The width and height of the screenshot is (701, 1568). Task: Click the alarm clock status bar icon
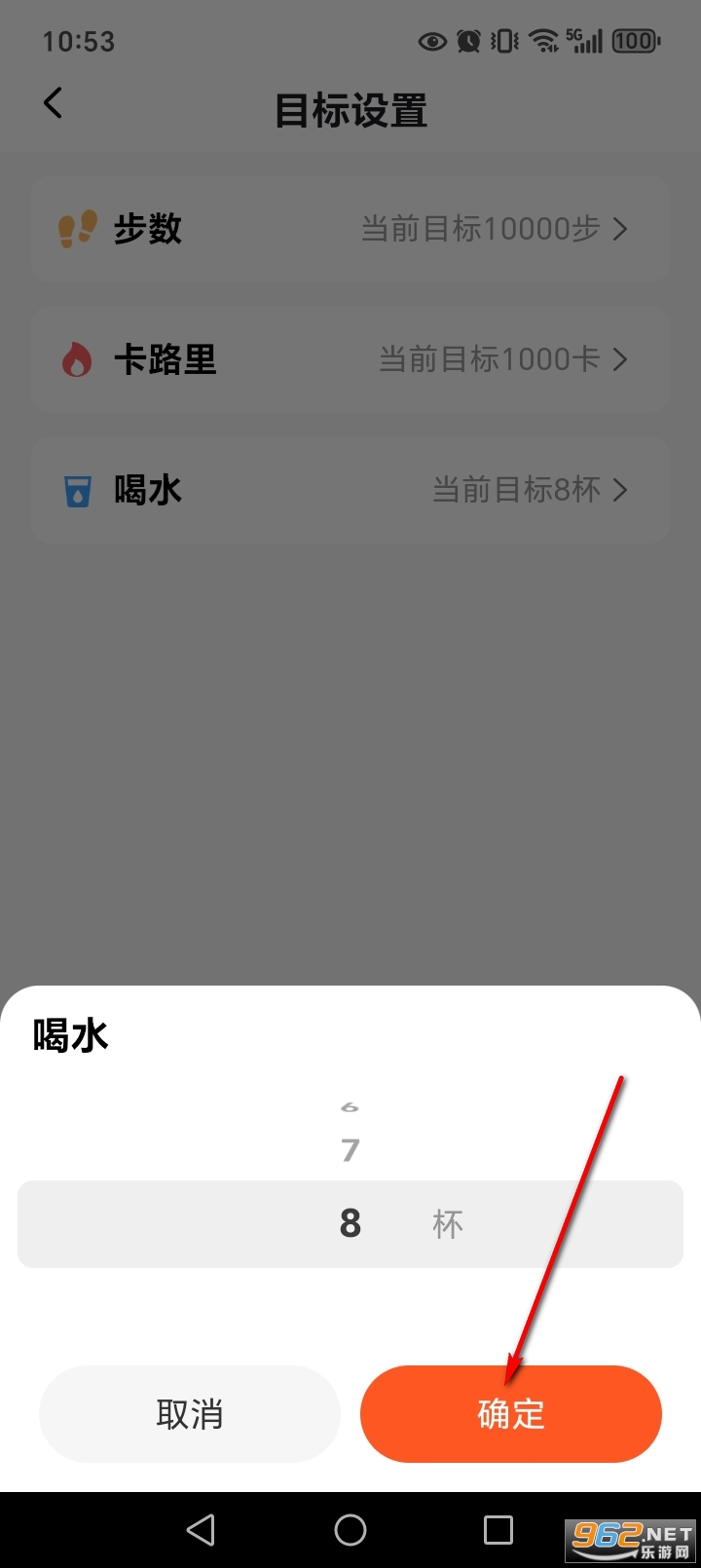(x=467, y=41)
